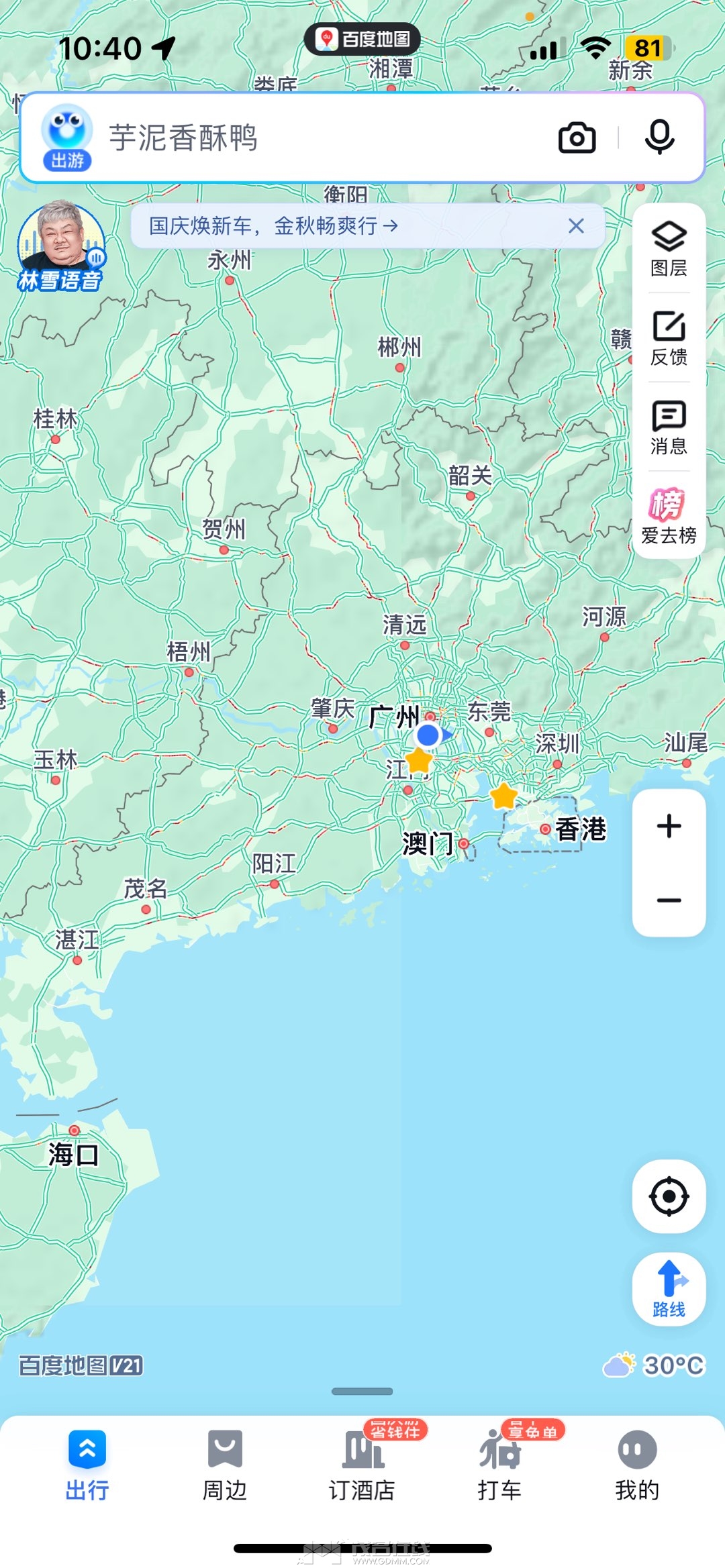
Task: Open 反馈 to send feedback
Action: [669, 338]
